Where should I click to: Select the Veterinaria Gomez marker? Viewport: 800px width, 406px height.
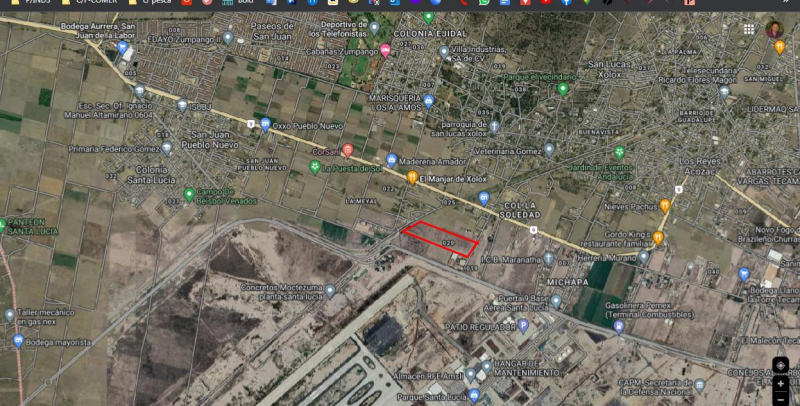(x=549, y=149)
